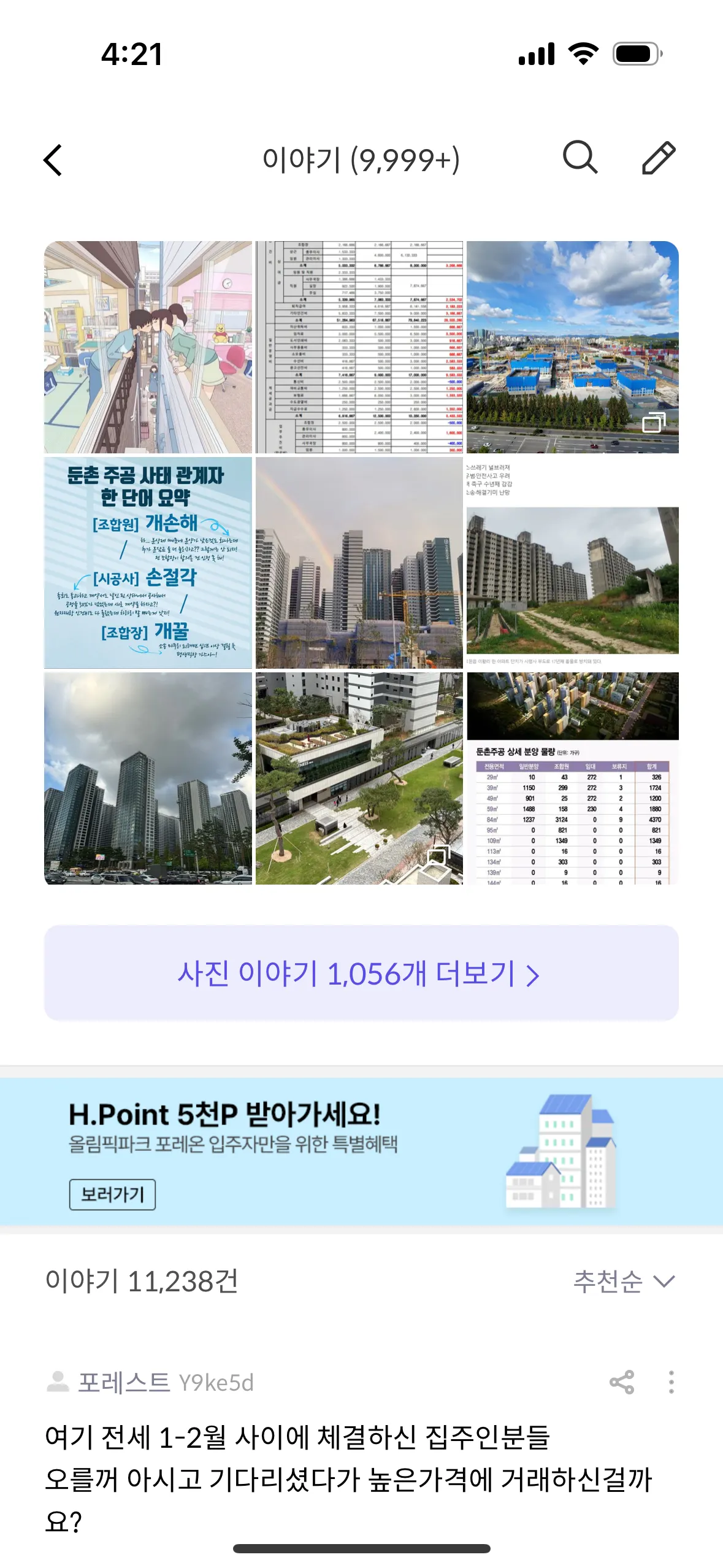
Task: Open the 둔촌 주공 사태 관계자 summary image
Action: tap(148, 563)
